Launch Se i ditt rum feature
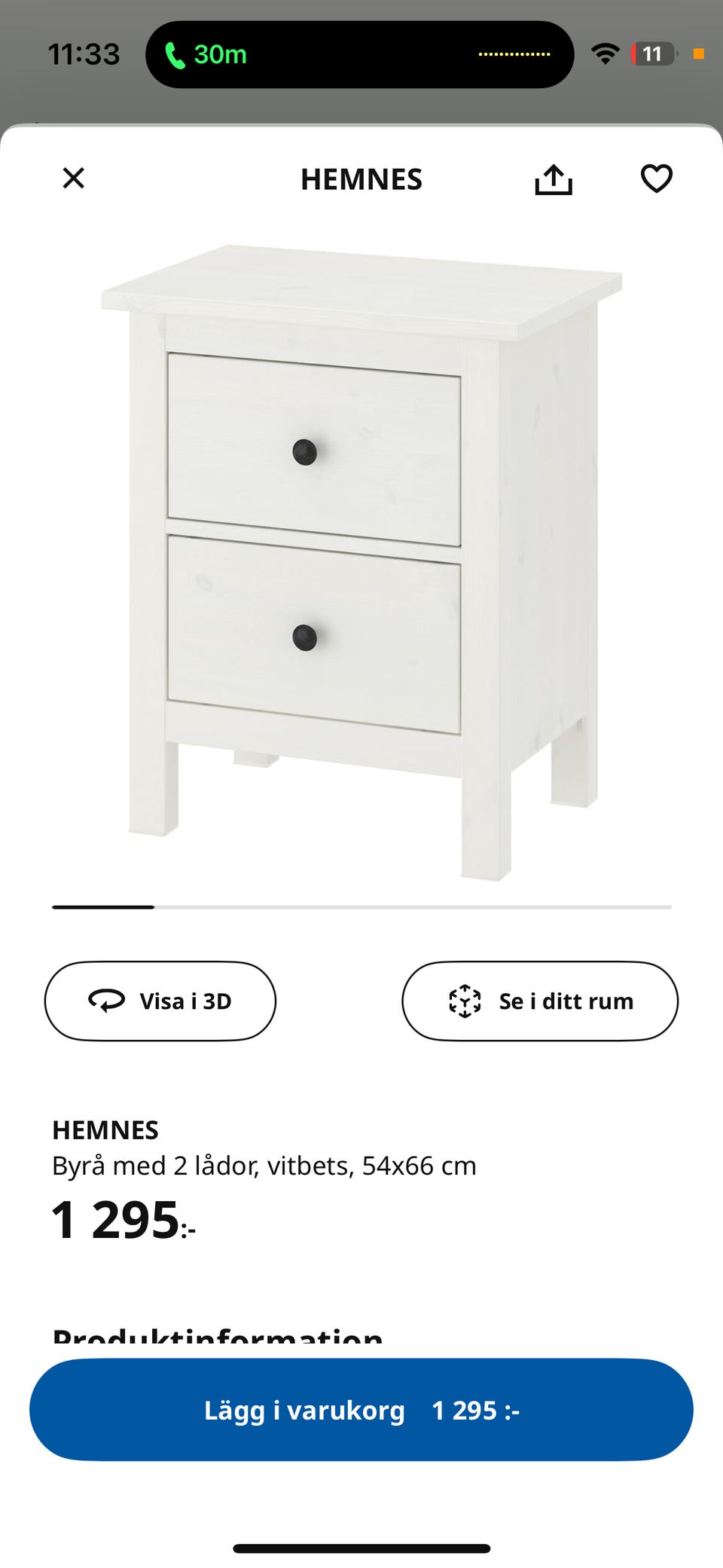The width and height of the screenshot is (723, 1568). coord(538,1001)
